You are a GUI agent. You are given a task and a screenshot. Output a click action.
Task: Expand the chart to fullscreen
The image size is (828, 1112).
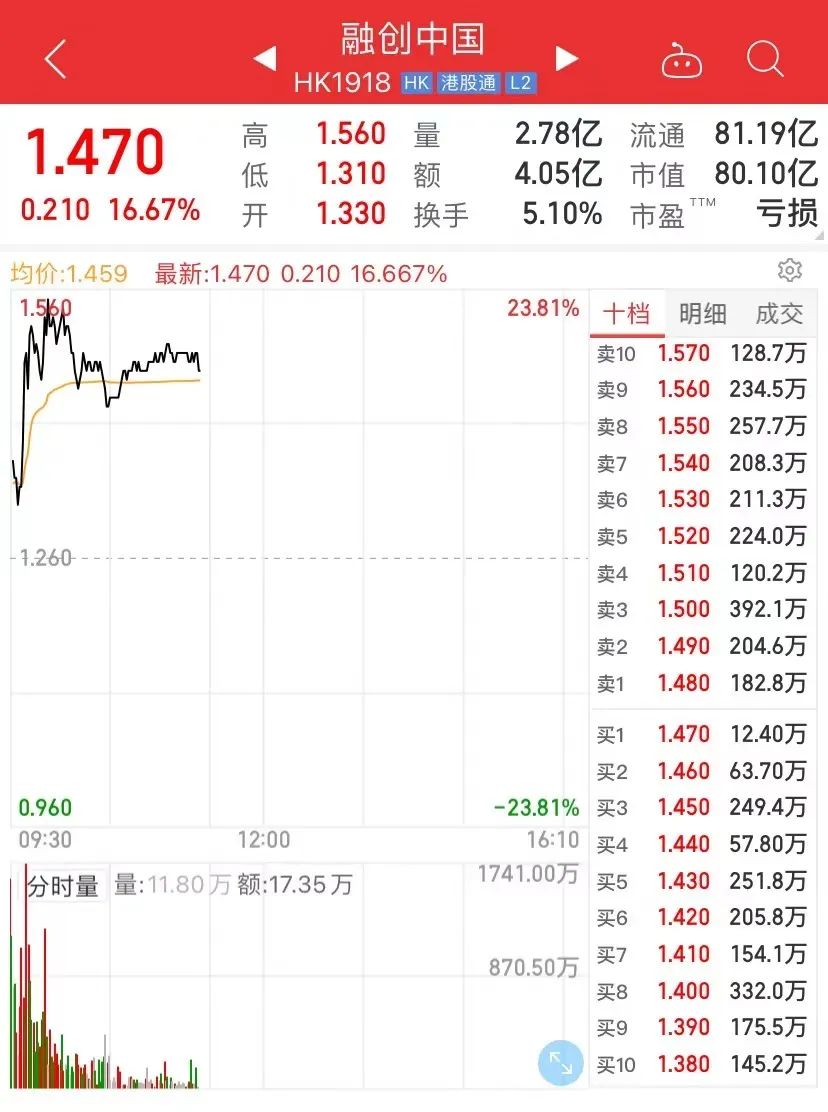click(560, 1063)
